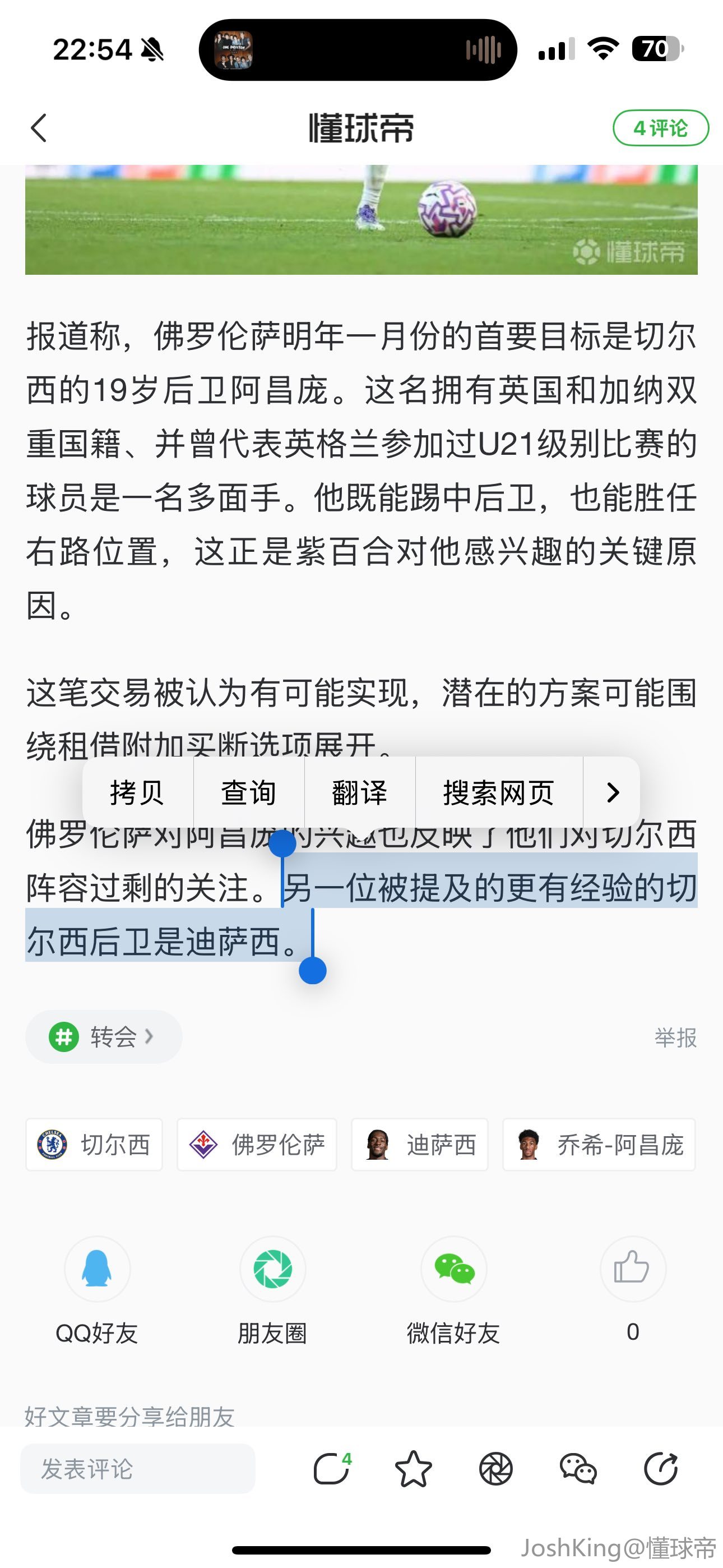This screenshot has height=1568, width=723.
Task: Open the 乔希-阿昌庞 player tag
Action: coord(599,1145)
